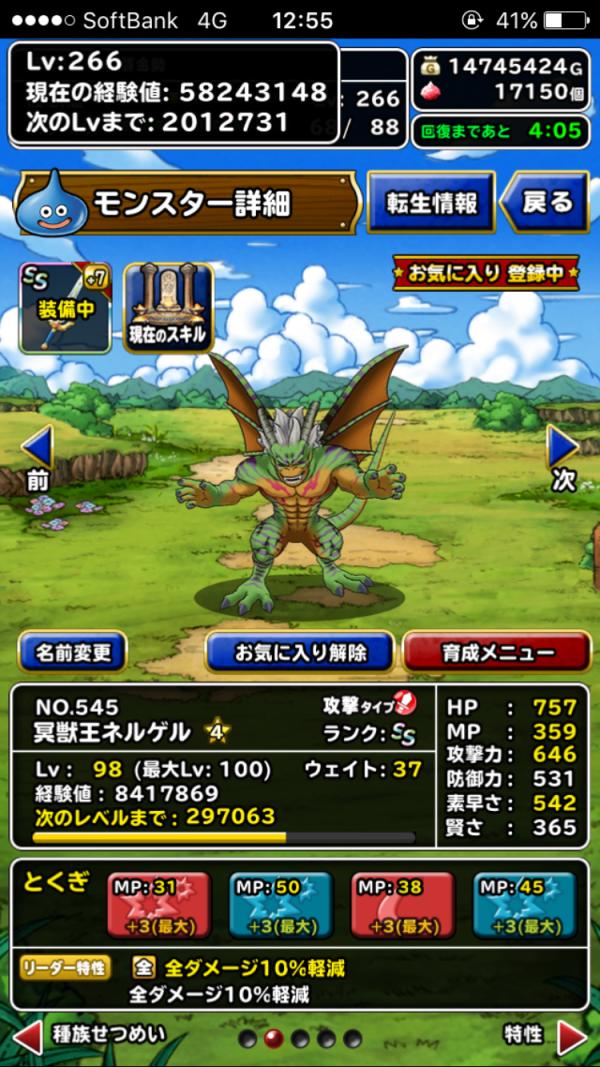The image size is (600, 1067).
Task: Show the next monster with 次 arrow
Action: coord(563,455)
